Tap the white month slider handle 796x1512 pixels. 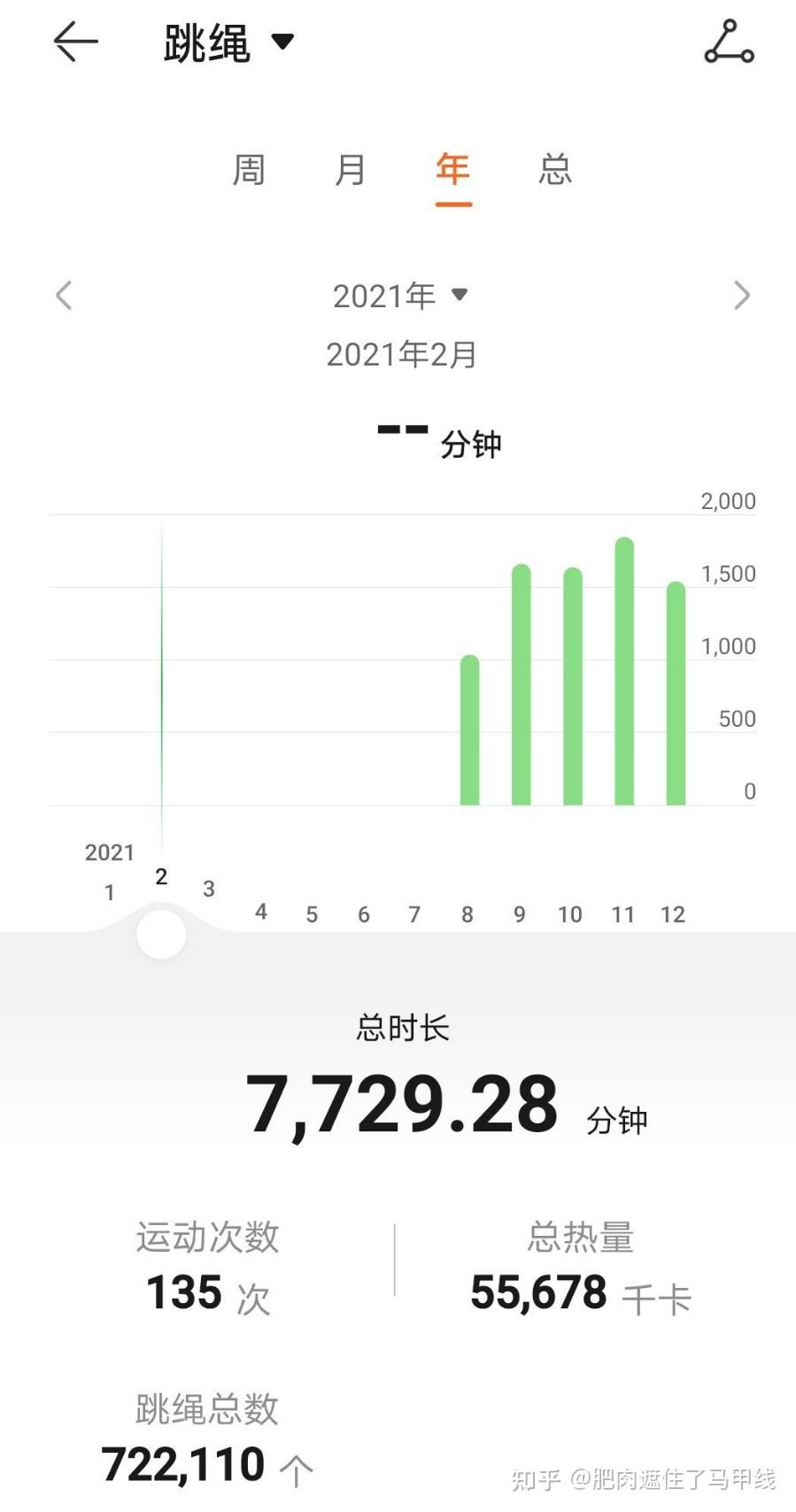161,935
